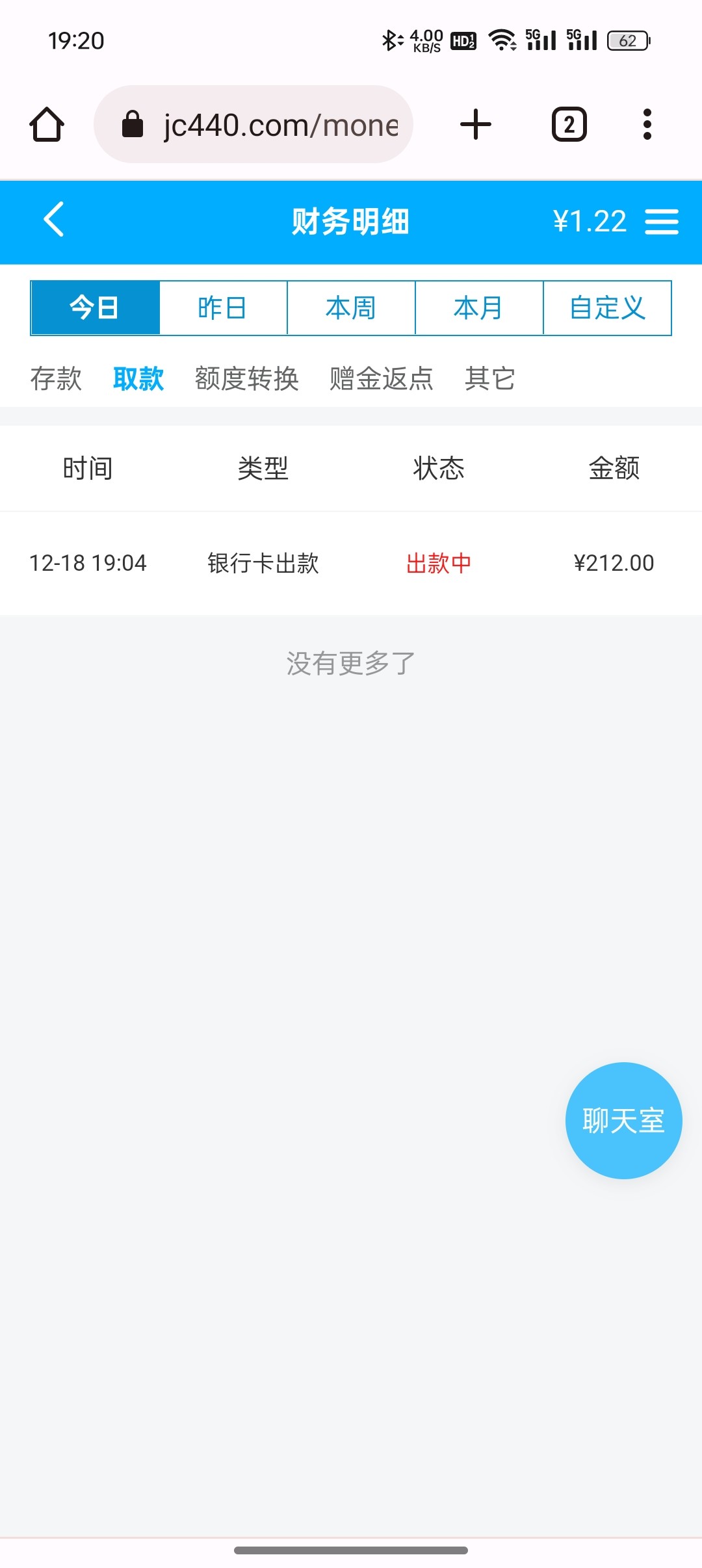The height and width of the screenshot is (1568, 702).
Task: Switch to the 昨日 date filter
Action: tap(223, 308)
